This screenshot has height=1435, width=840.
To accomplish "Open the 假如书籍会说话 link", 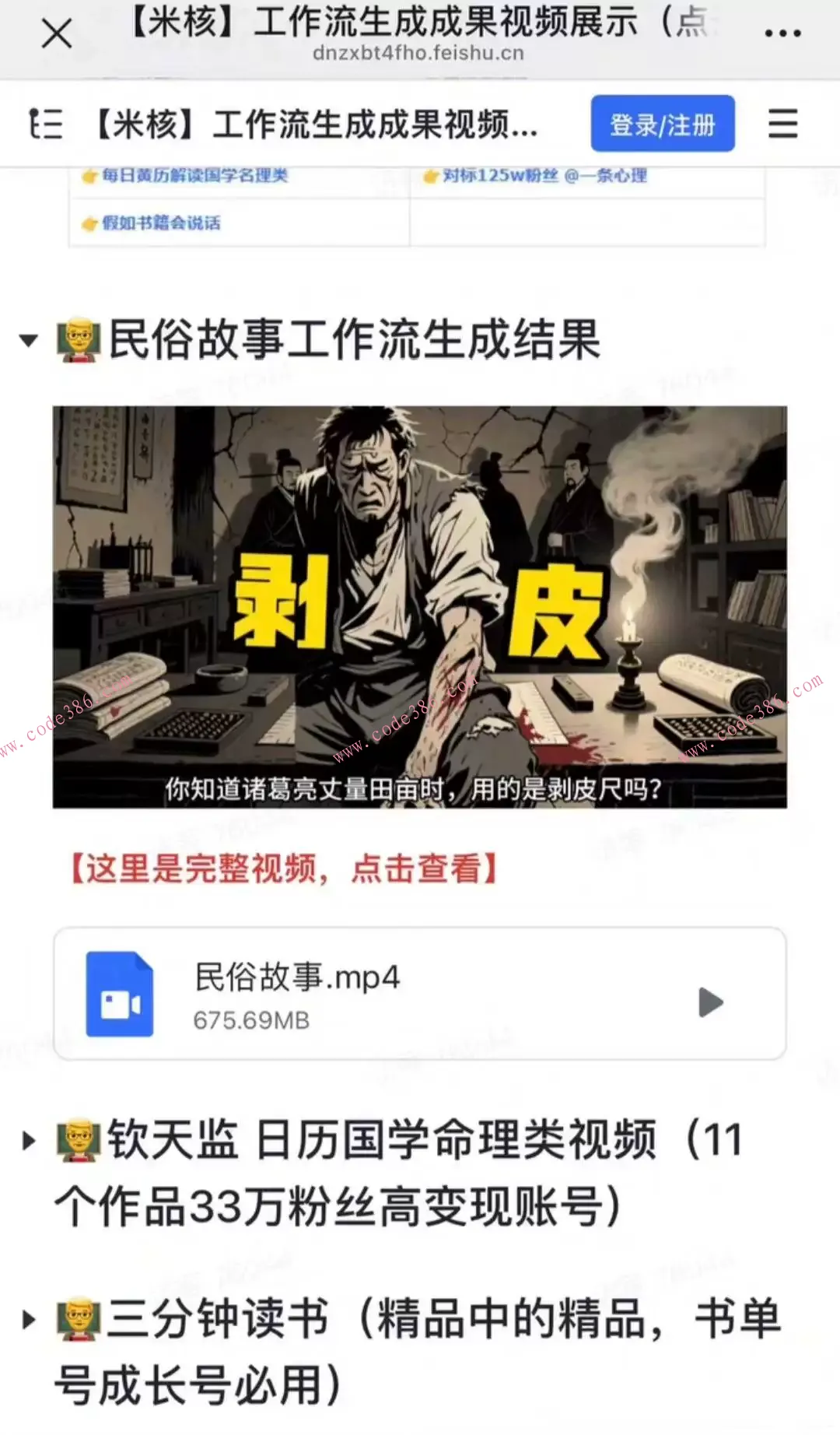I will [159, 223].
